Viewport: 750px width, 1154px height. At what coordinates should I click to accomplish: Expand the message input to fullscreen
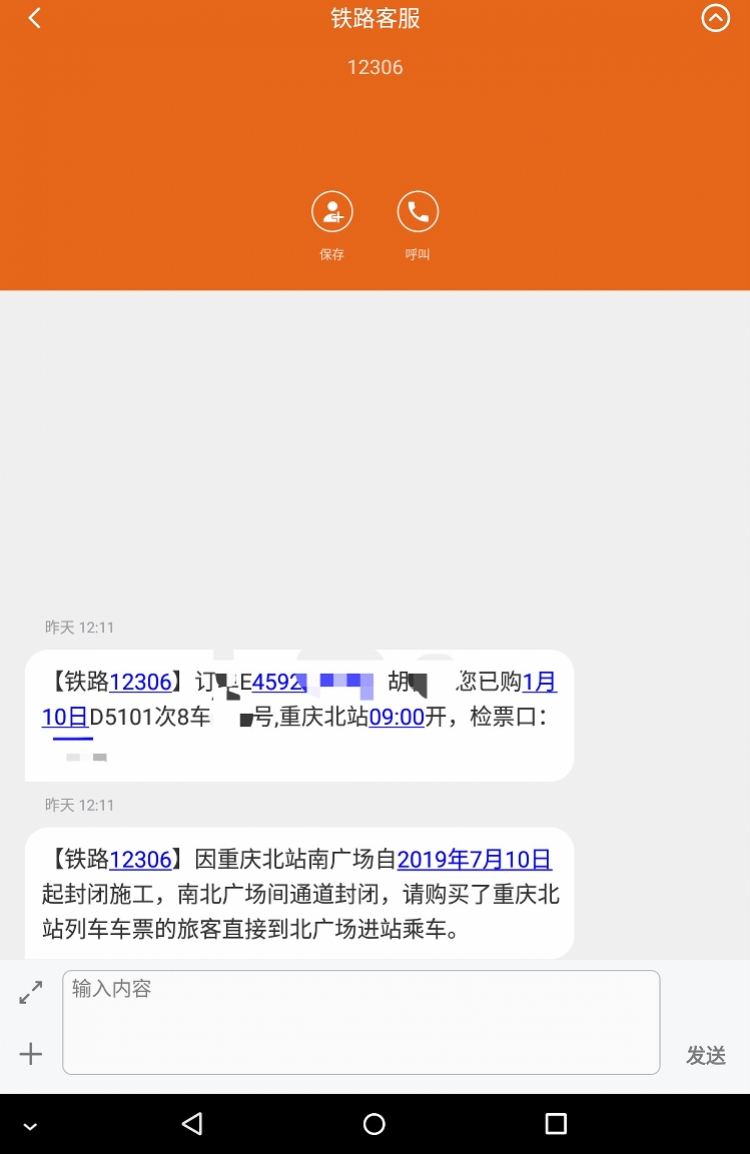pos(31,992)
